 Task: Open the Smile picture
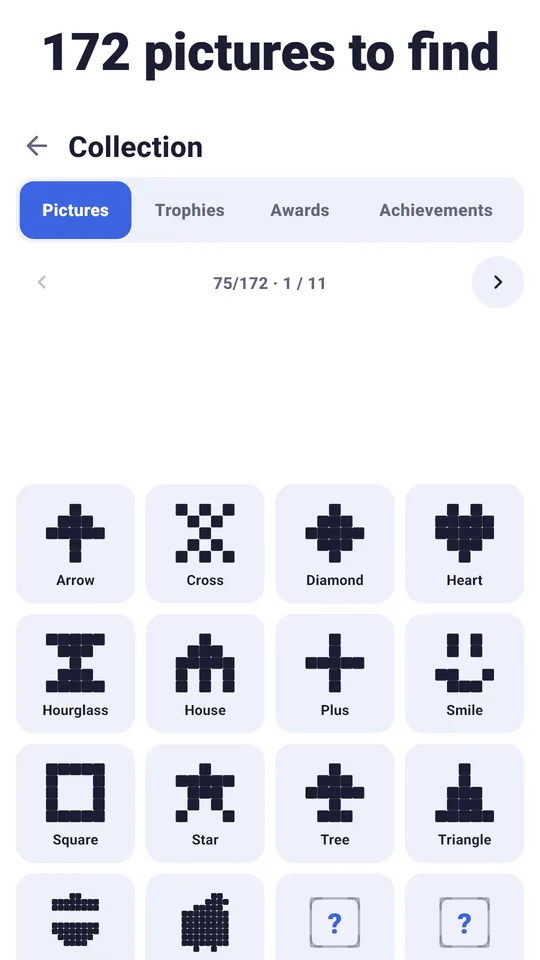(x=465, y=673)
